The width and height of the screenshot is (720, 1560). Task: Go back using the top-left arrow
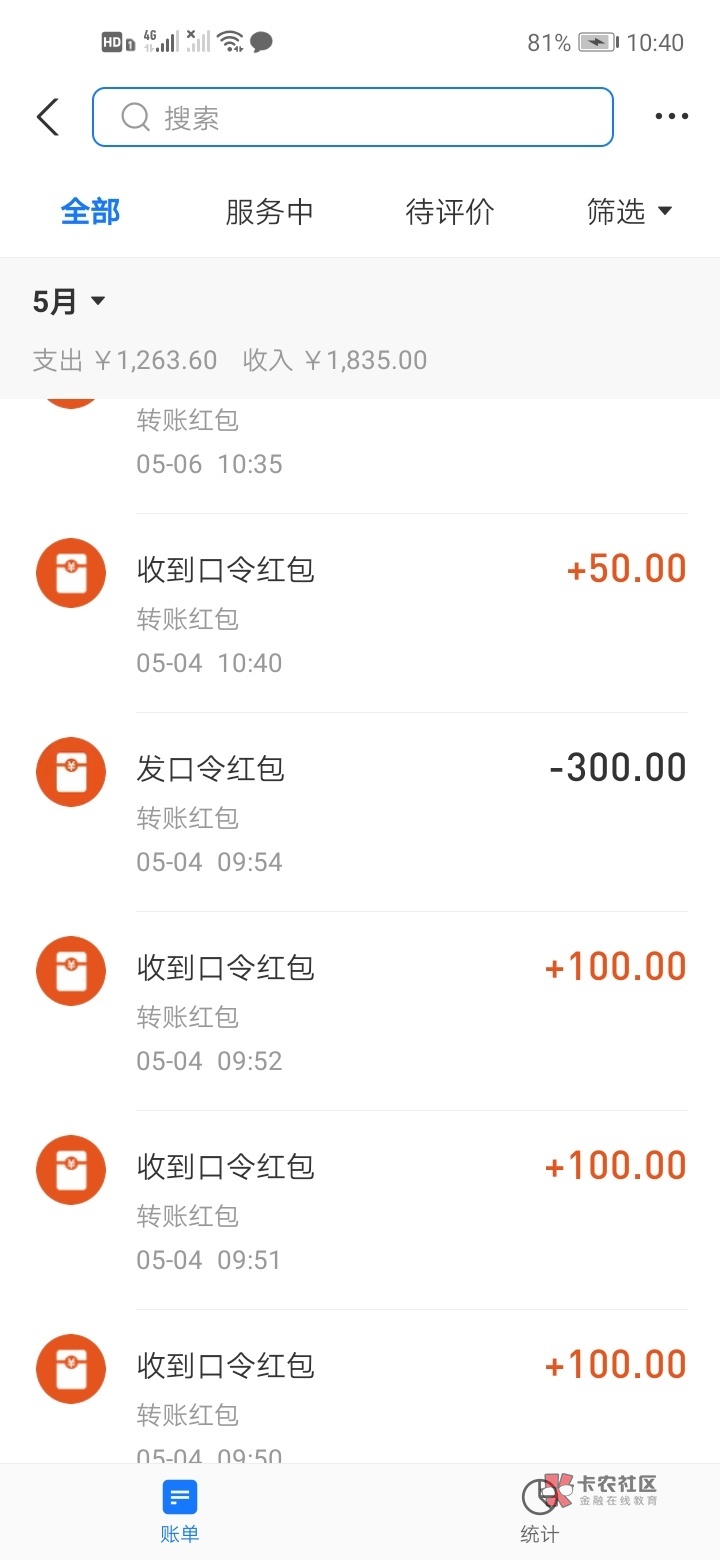coord(47,117)
